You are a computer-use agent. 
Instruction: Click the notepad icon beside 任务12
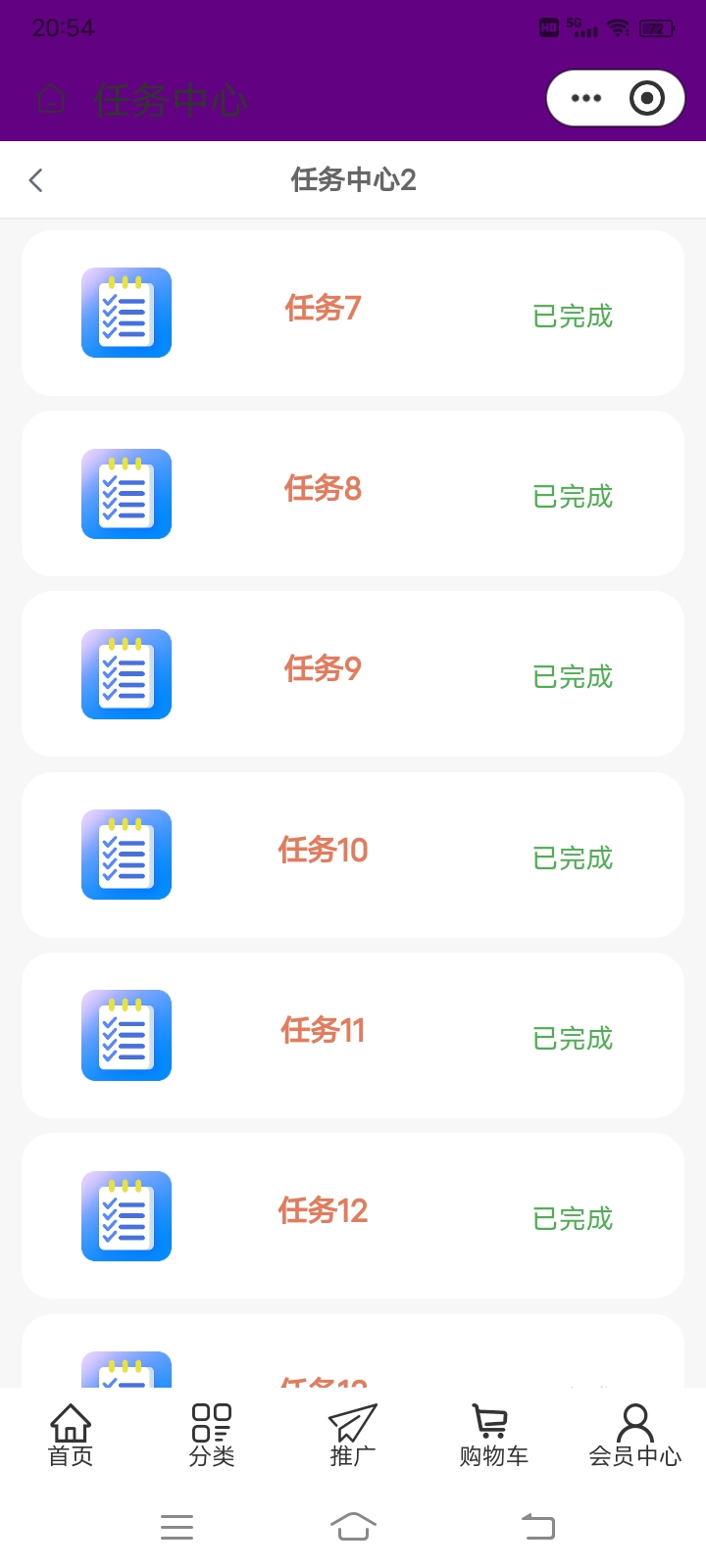pos(126,1215)
